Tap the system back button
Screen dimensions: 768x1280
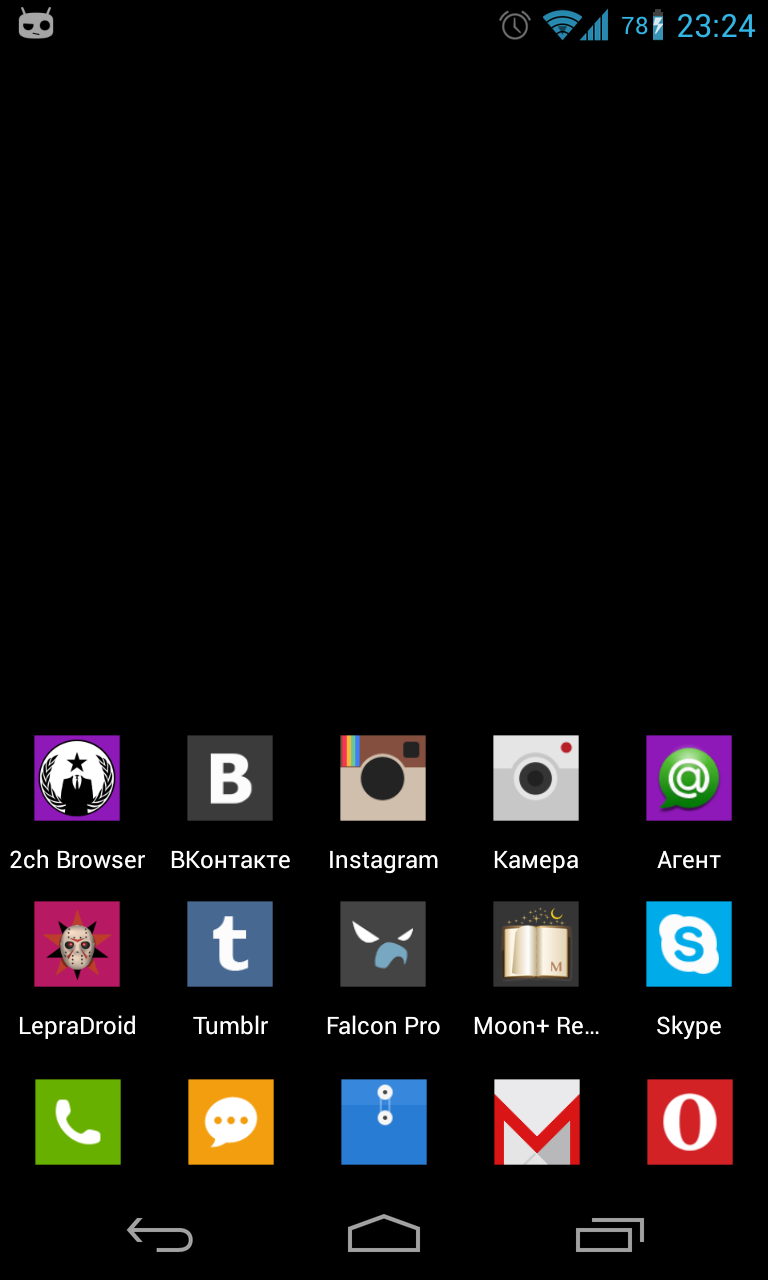coord(160,1235)
